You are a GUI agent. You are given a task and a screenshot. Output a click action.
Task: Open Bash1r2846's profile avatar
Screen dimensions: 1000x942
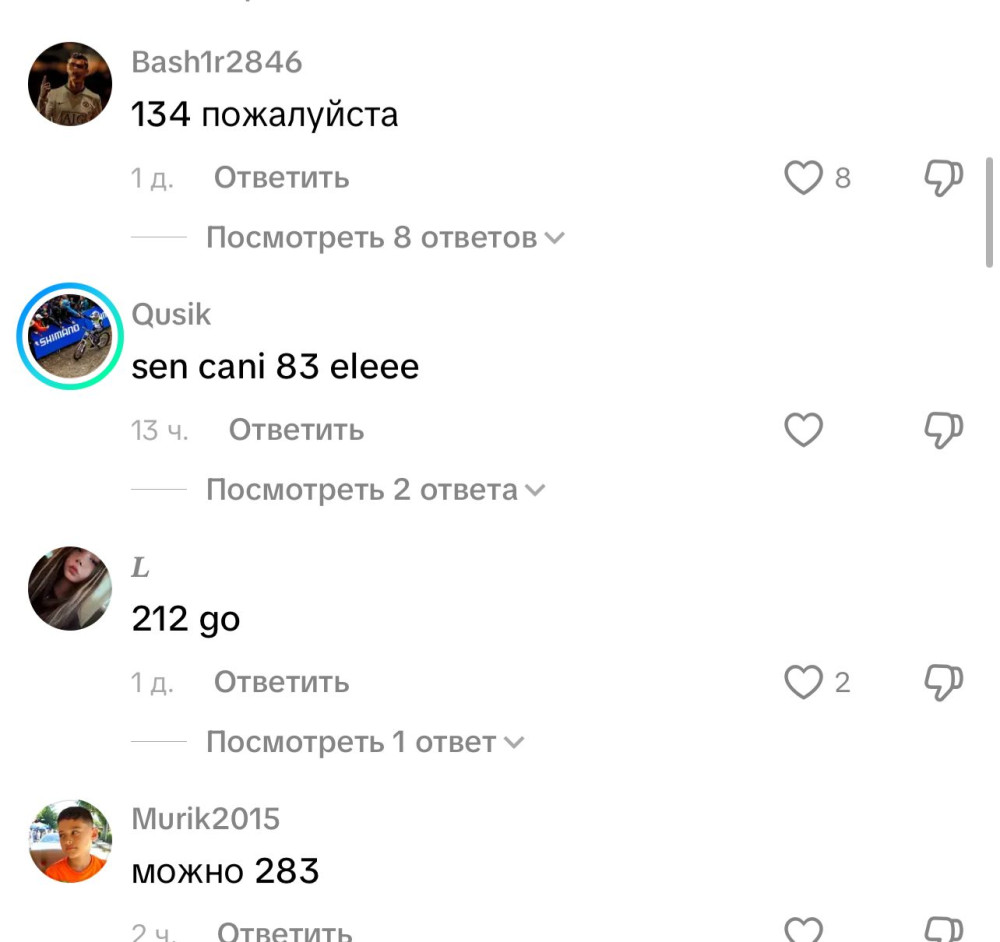[69, 84]
